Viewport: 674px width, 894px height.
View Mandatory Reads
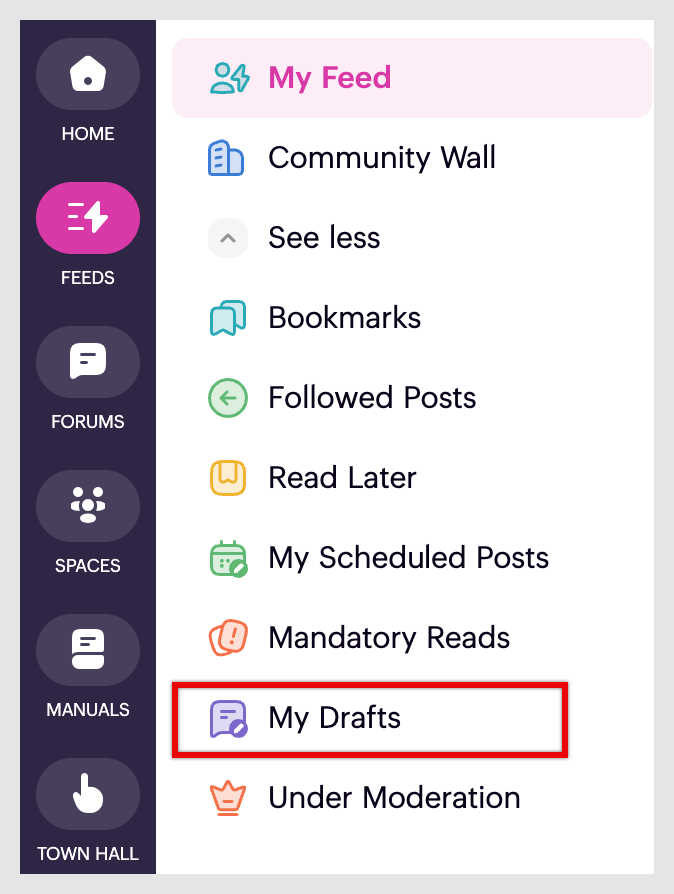(389, 638)
